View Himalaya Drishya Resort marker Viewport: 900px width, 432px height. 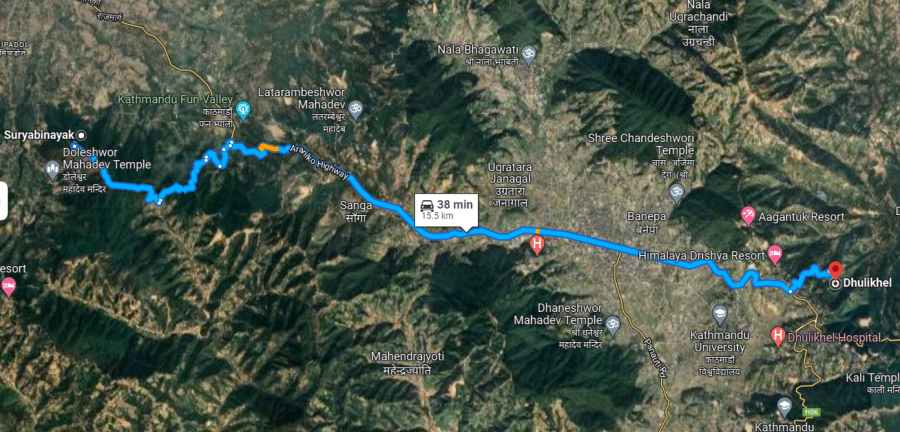coord(774,255)
